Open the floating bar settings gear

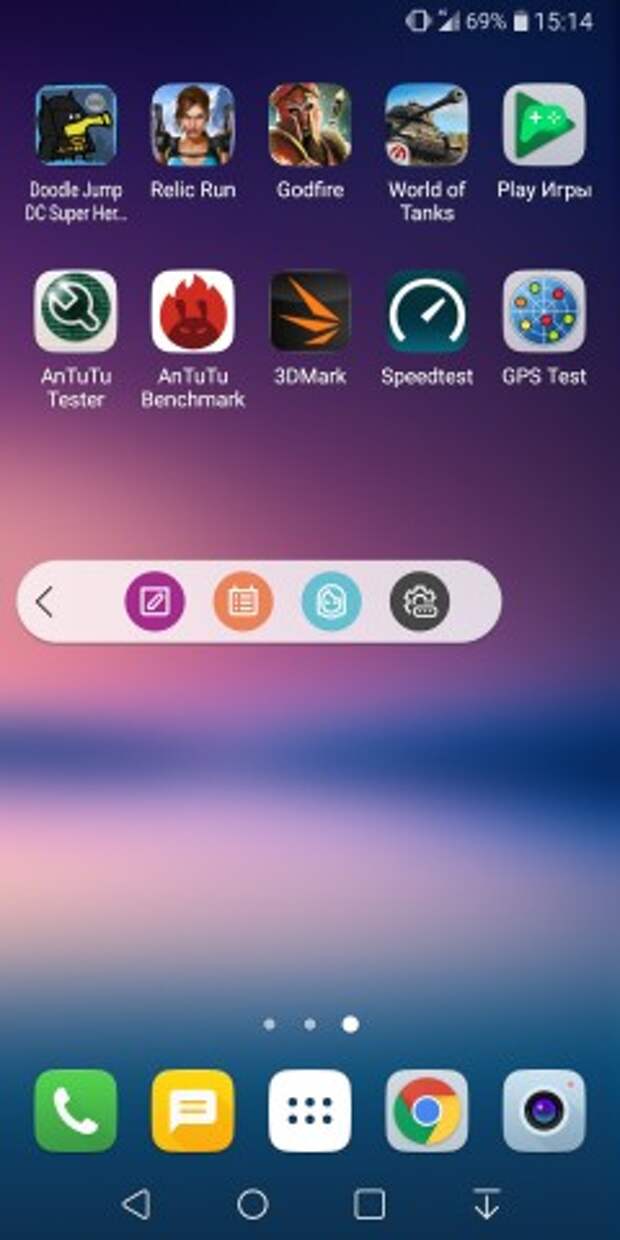[x=419, y=601]
